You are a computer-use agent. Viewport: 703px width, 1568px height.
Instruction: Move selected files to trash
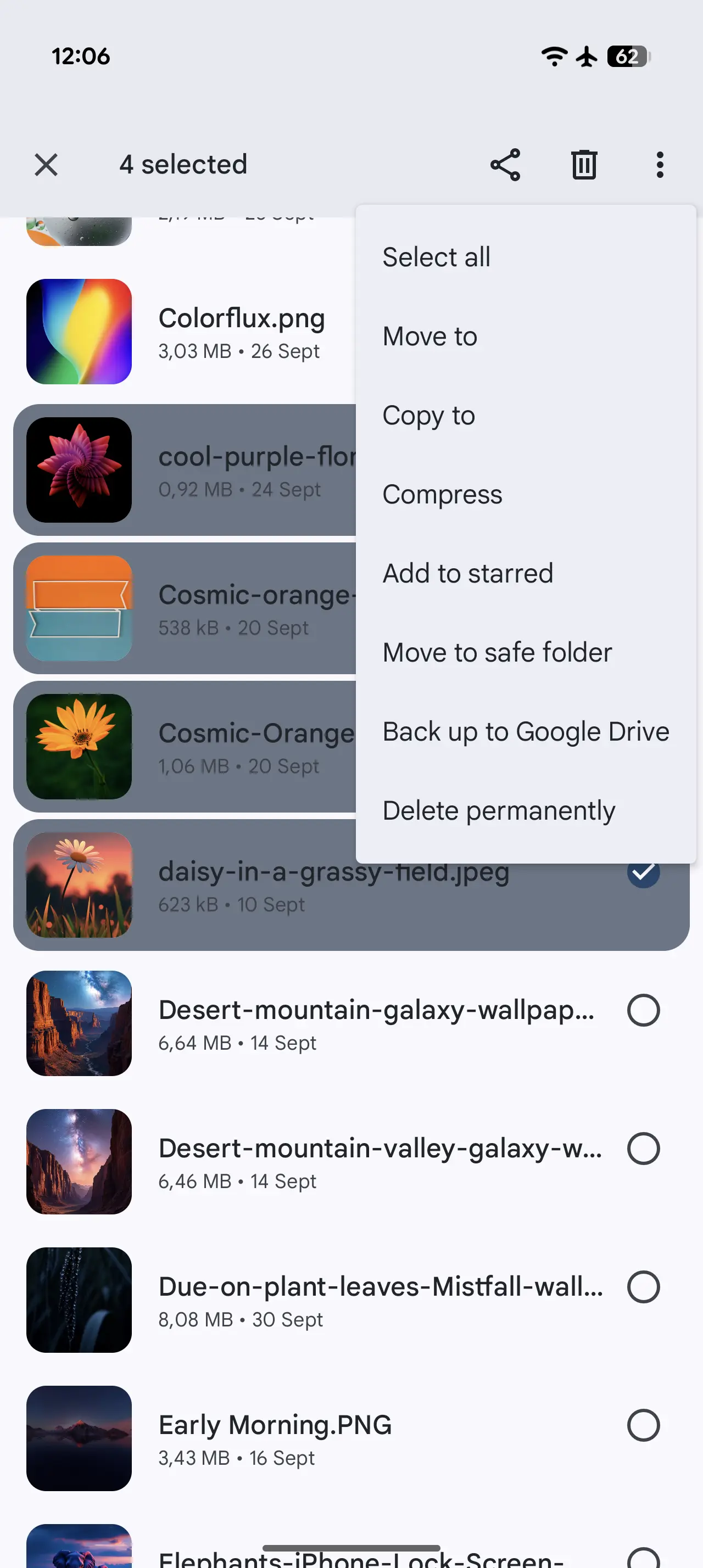coord(584,164)
